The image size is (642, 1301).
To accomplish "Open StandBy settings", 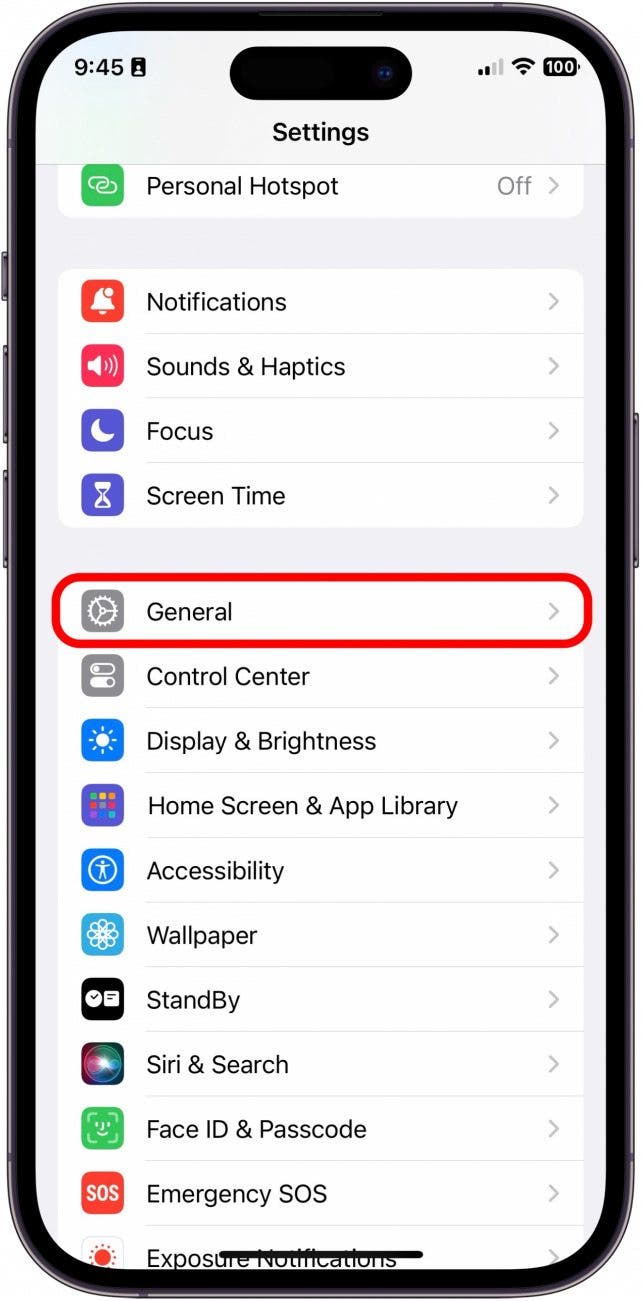I will (320, 1000).
